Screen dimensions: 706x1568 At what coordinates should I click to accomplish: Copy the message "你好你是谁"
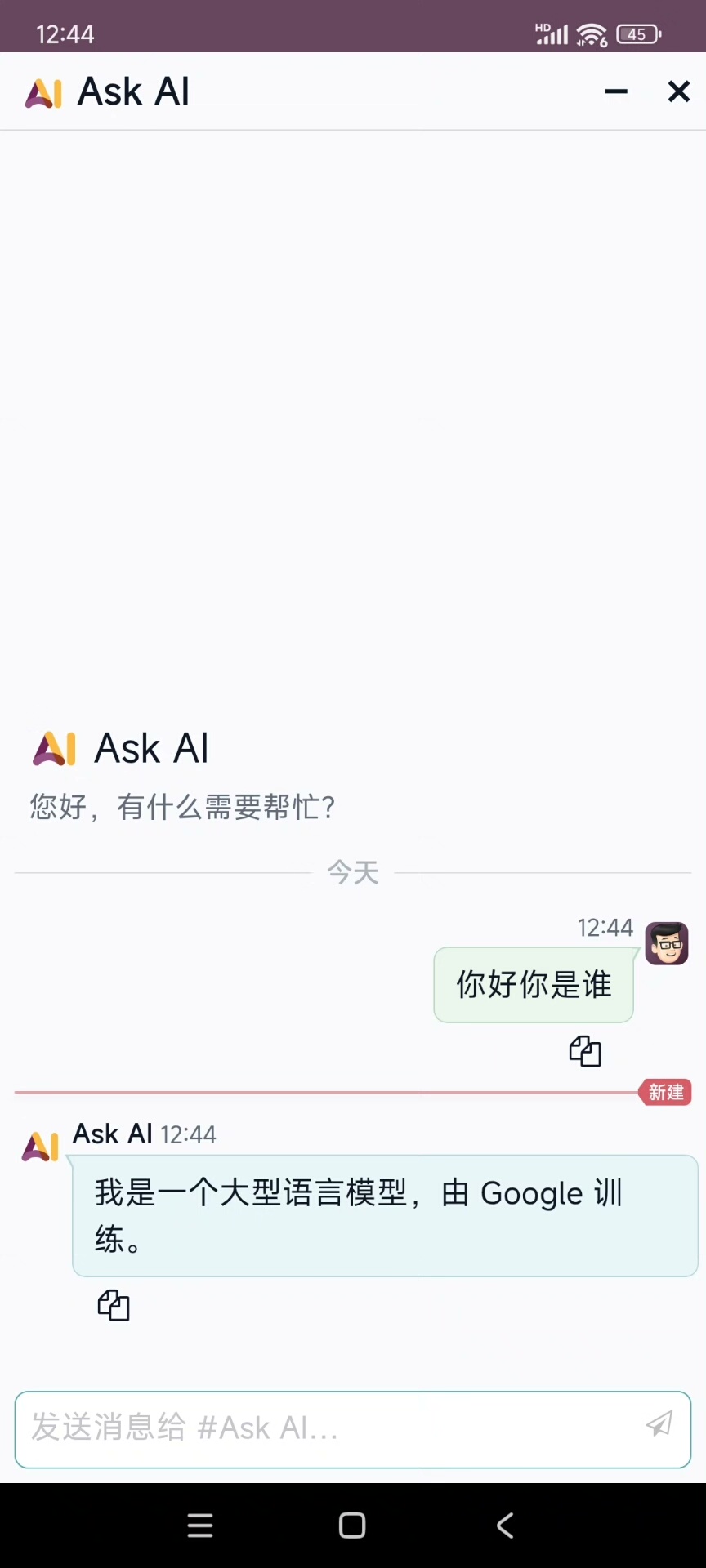(x=584, y=1051)
